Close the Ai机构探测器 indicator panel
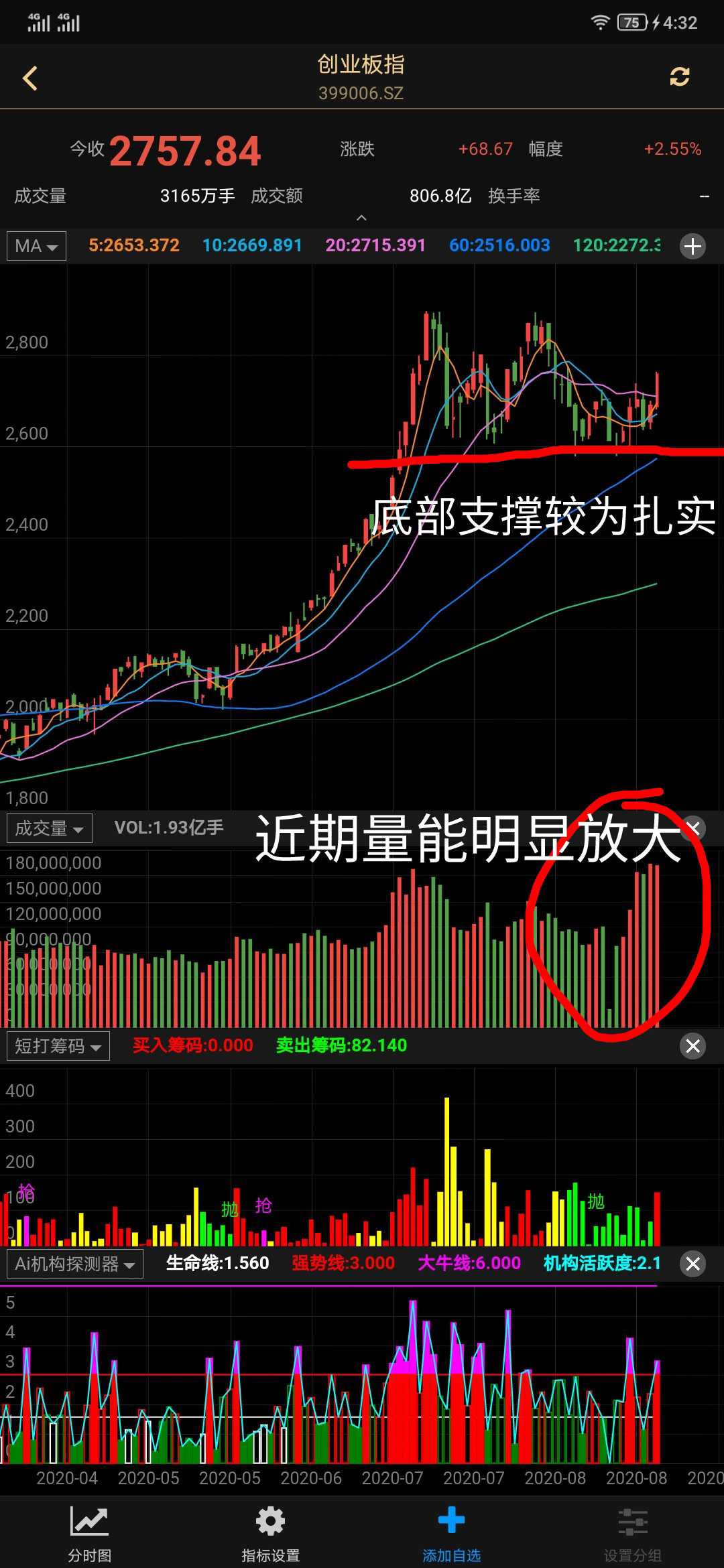The image size is (724, 1568). [692, 1264]
